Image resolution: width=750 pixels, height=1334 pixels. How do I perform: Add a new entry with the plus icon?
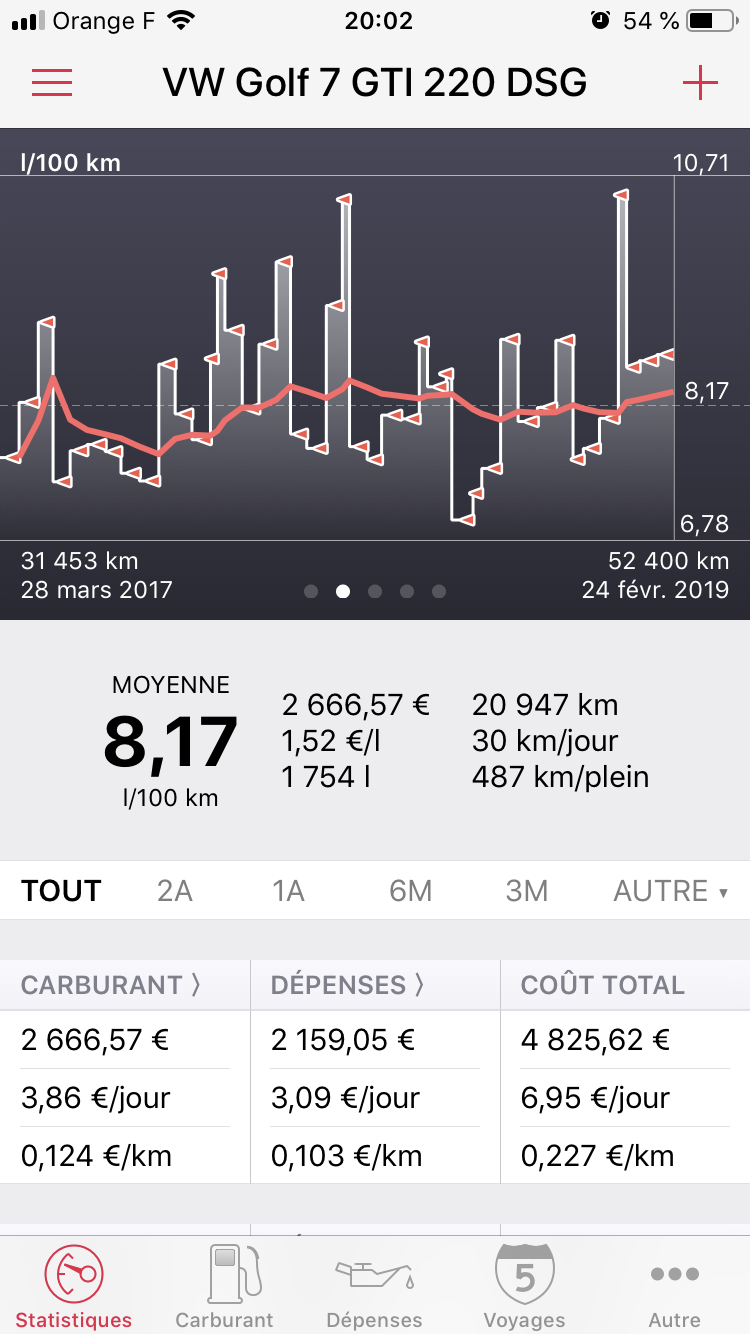[700, 83]
